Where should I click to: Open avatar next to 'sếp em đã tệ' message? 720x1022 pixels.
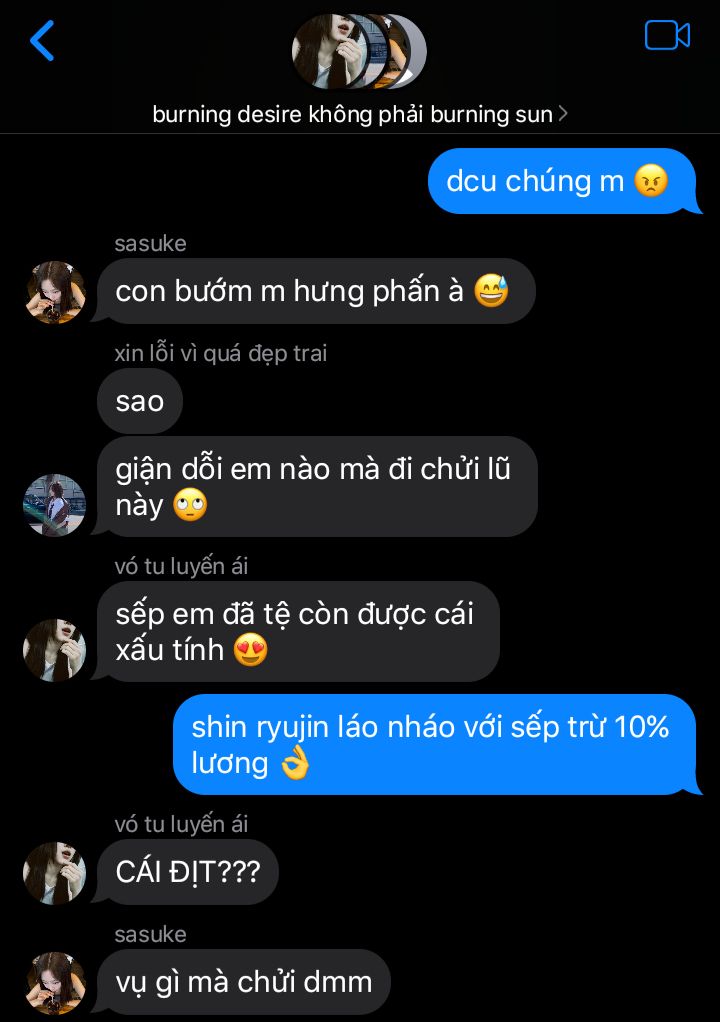55,650
